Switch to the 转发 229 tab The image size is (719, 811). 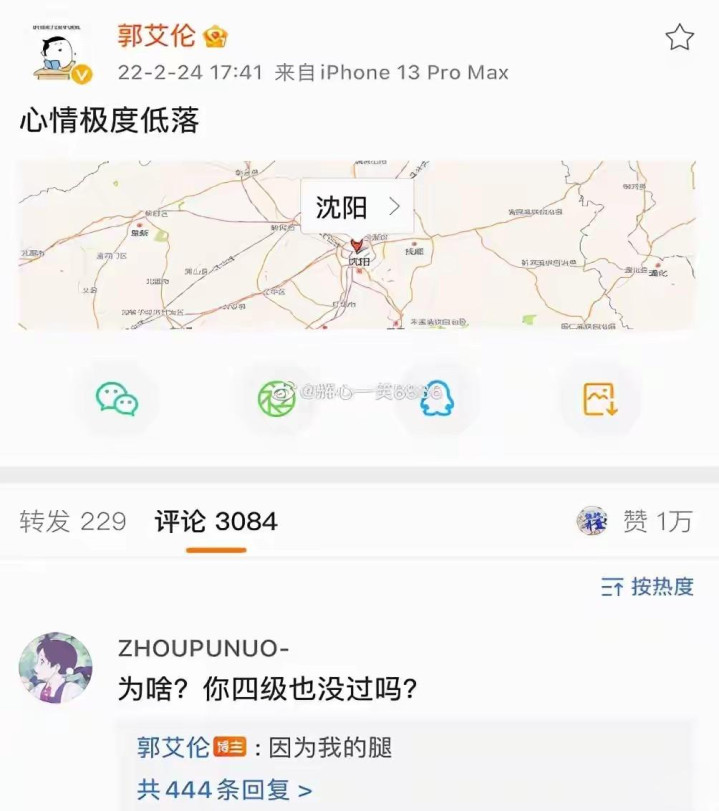[73, 522]
